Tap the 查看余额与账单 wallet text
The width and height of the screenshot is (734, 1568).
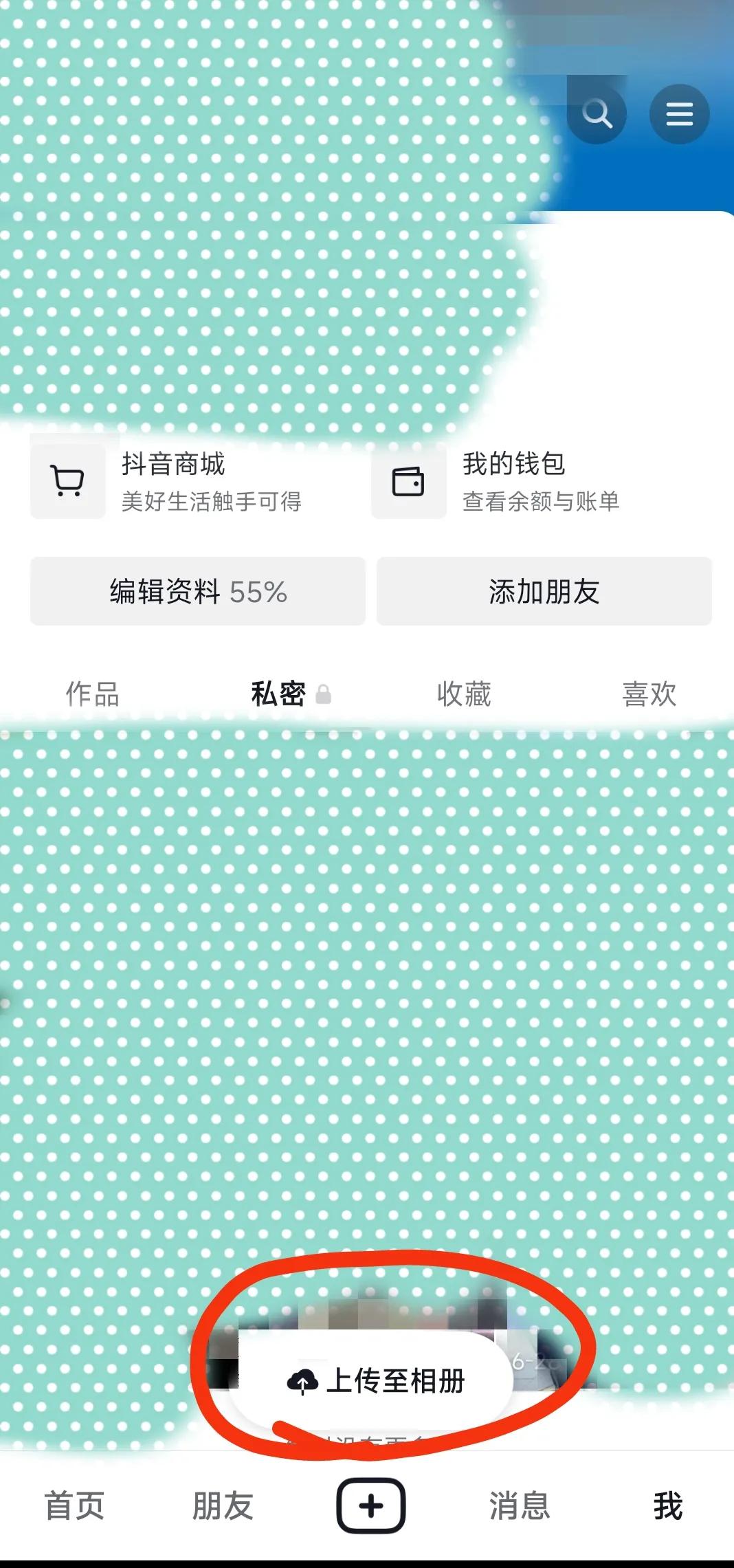click(540, 503)
